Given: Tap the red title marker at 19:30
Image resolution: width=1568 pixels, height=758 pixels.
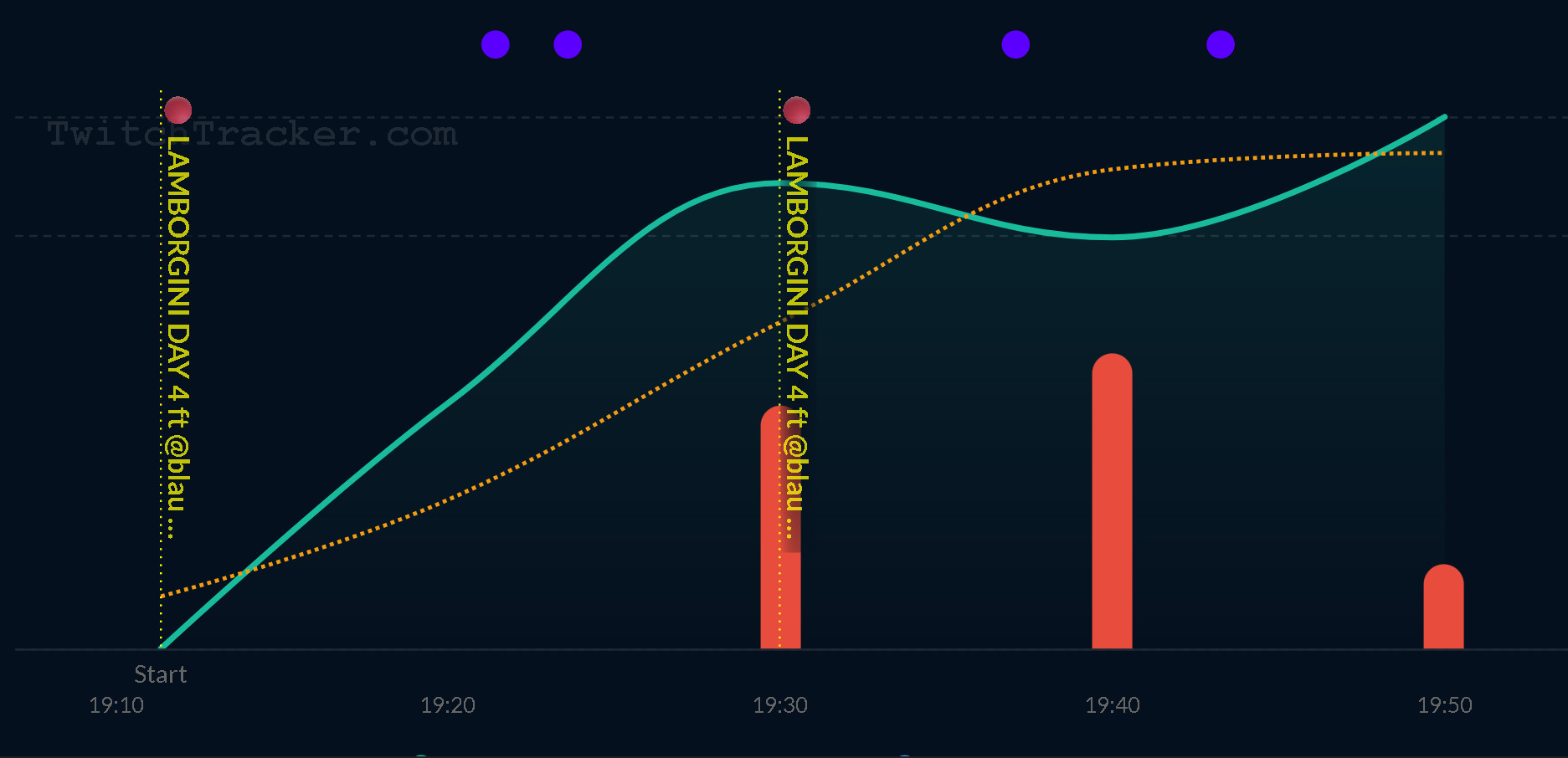Looking at the screenshot, I should 797,110.
